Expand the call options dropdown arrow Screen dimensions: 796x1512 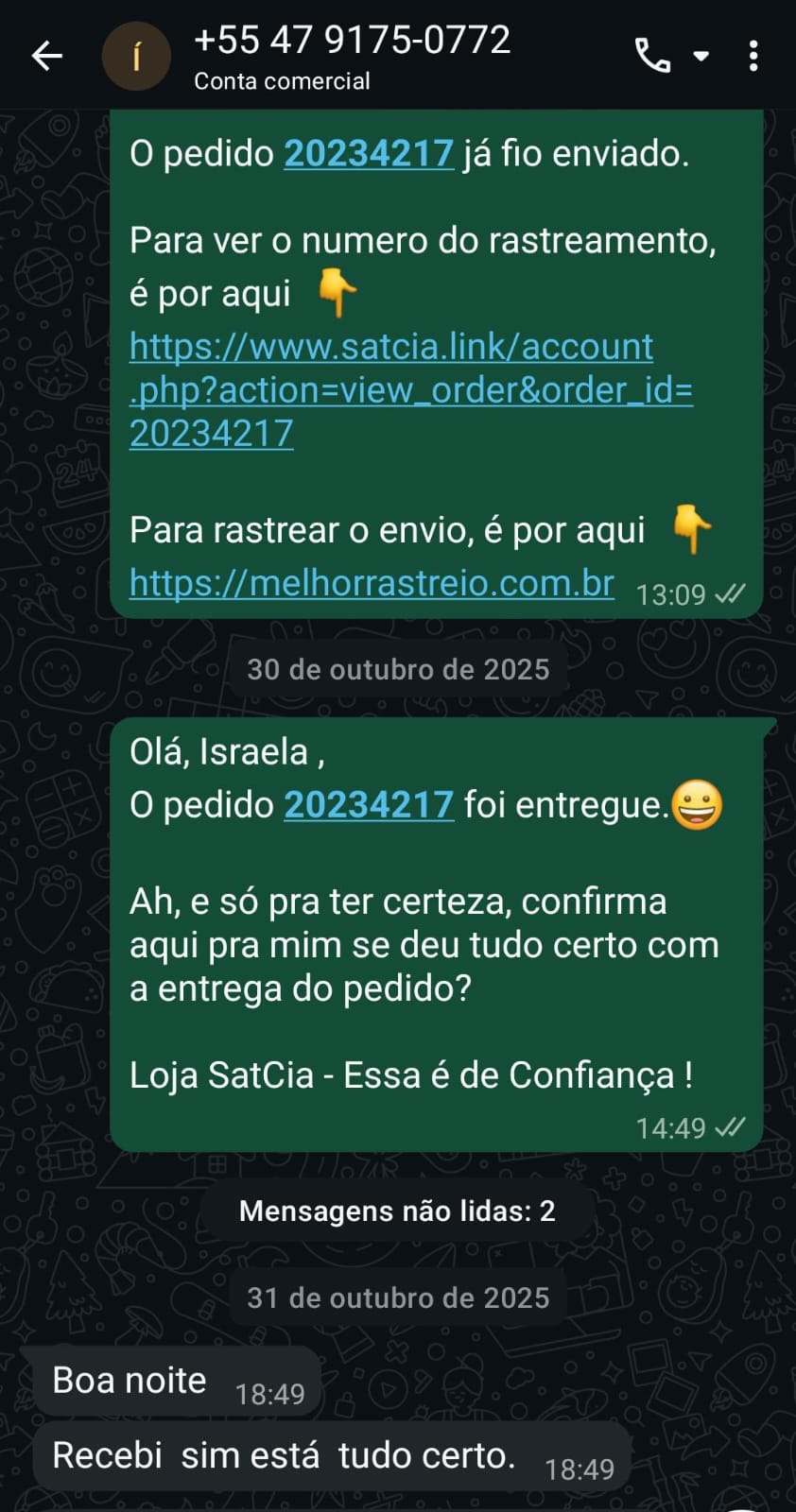point(701,57)
